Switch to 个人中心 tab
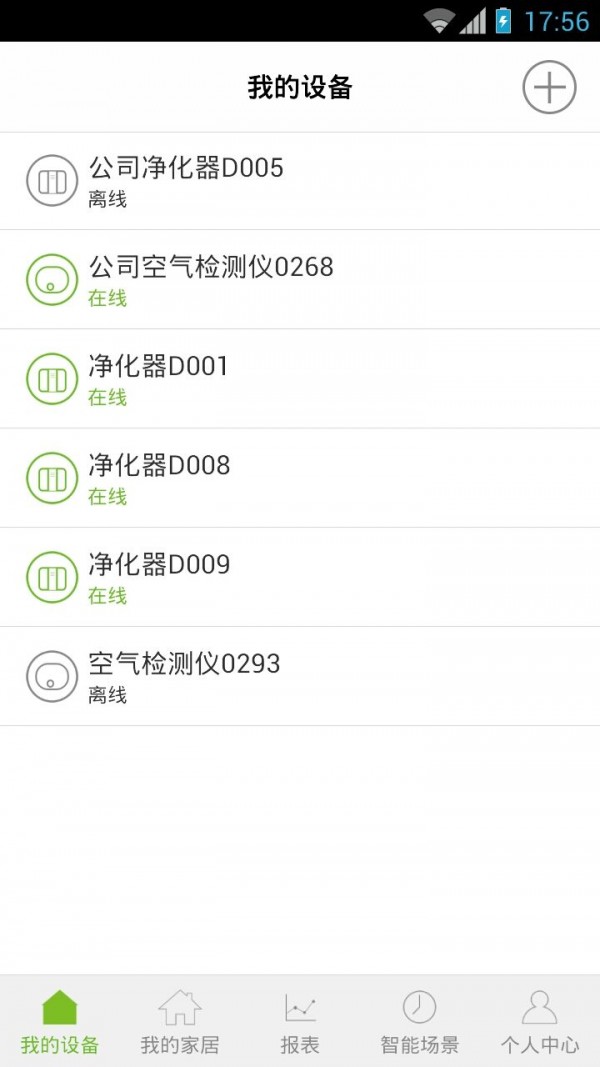The width and height of the screenshot is (600, 1067). (x=540, y=1021)
